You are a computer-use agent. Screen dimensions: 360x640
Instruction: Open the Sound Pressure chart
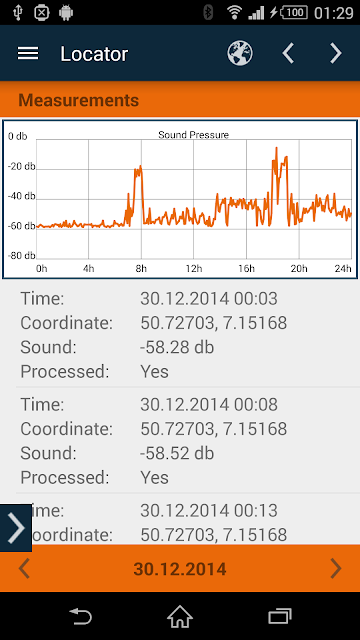pyautogui.click(x=180, y=199)
